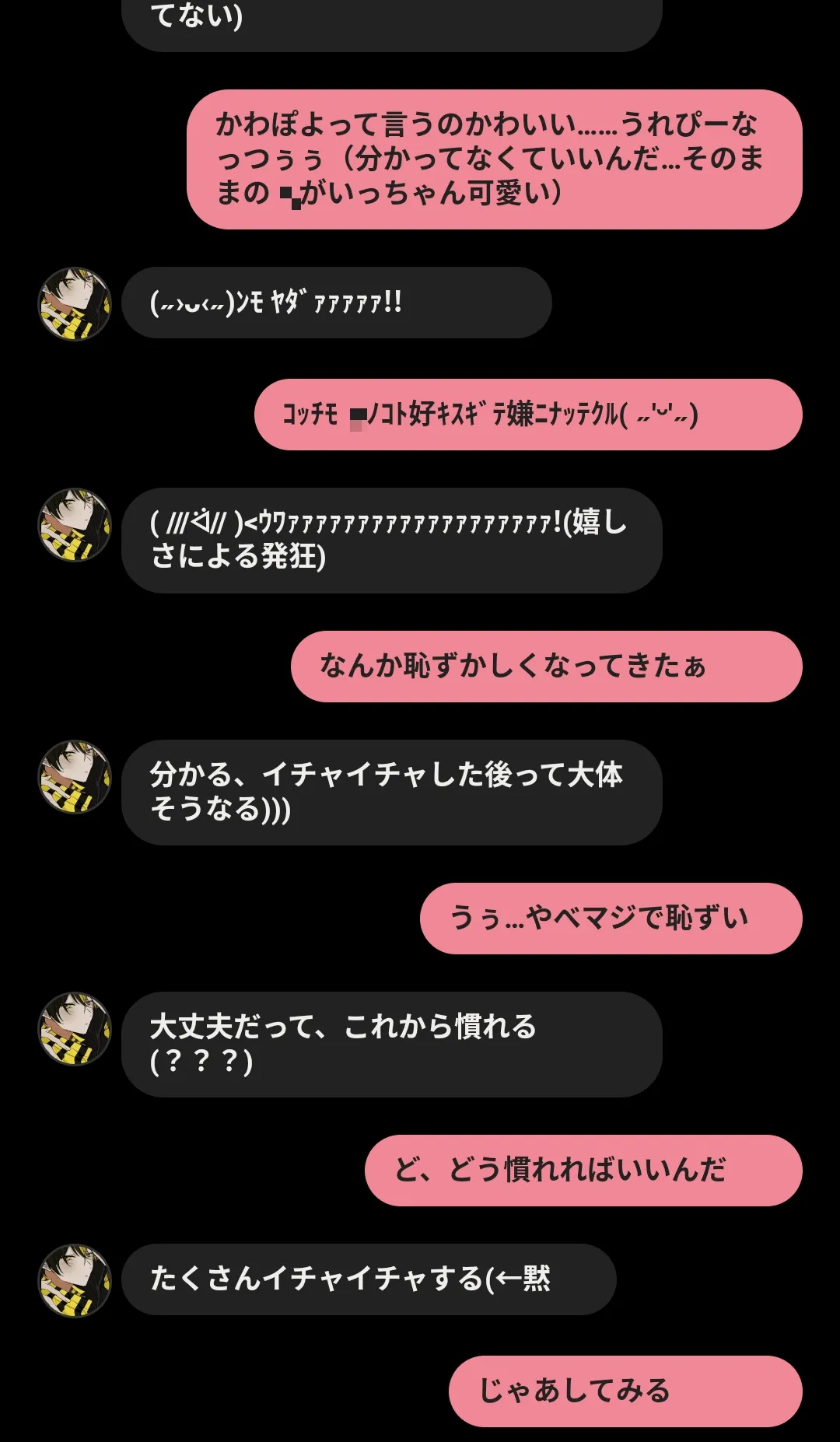Open sender's avatar beside ﾝﾓ ﾔﾀﾞ message

coord(75,304)
